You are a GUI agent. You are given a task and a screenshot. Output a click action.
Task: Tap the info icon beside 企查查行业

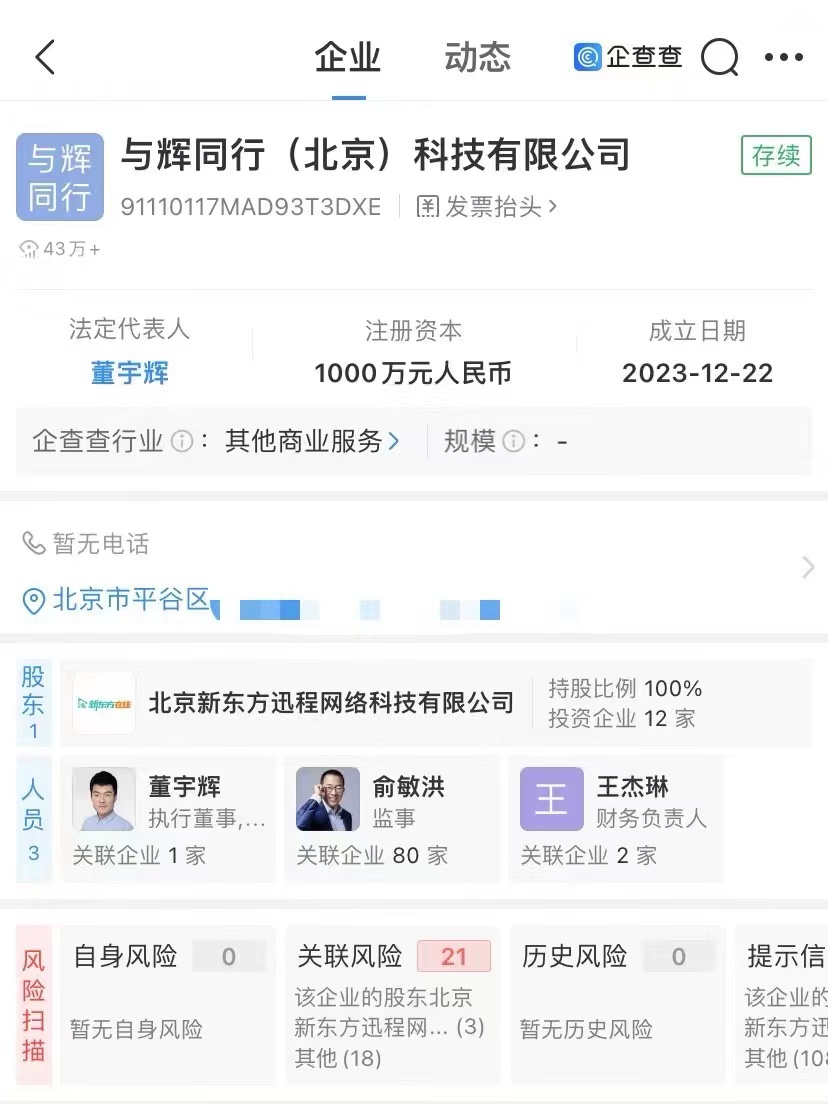[182, 441]
